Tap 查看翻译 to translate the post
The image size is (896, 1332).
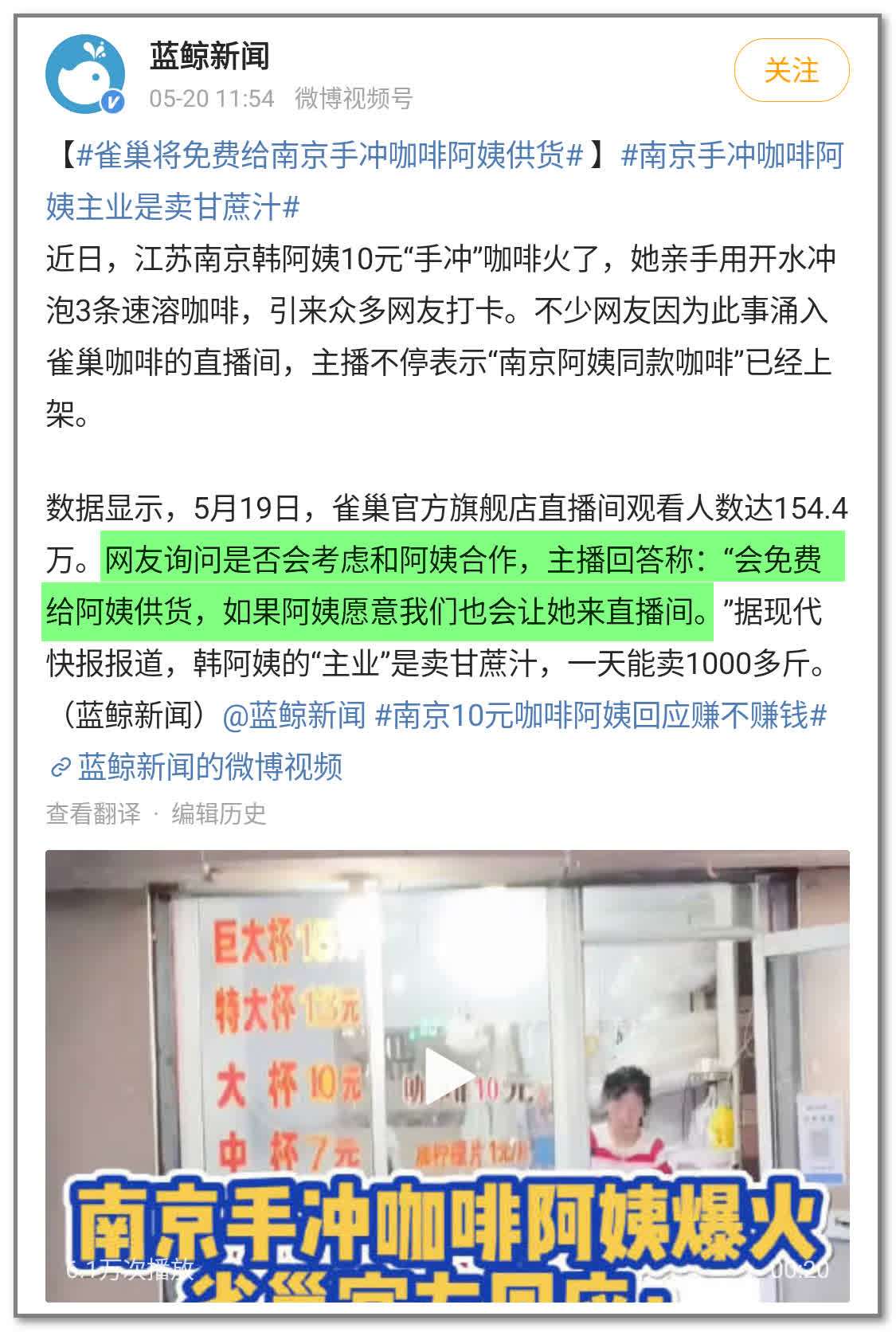[x=93, y=813]
